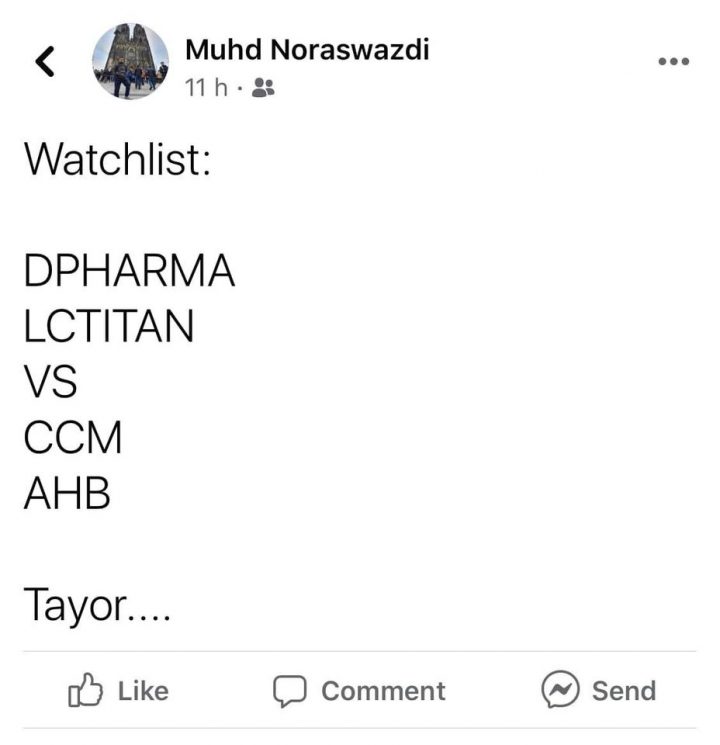Open Muhd Noraswazdi's profile name link
This screenshot has width=720, height=745.
[308, 47]
